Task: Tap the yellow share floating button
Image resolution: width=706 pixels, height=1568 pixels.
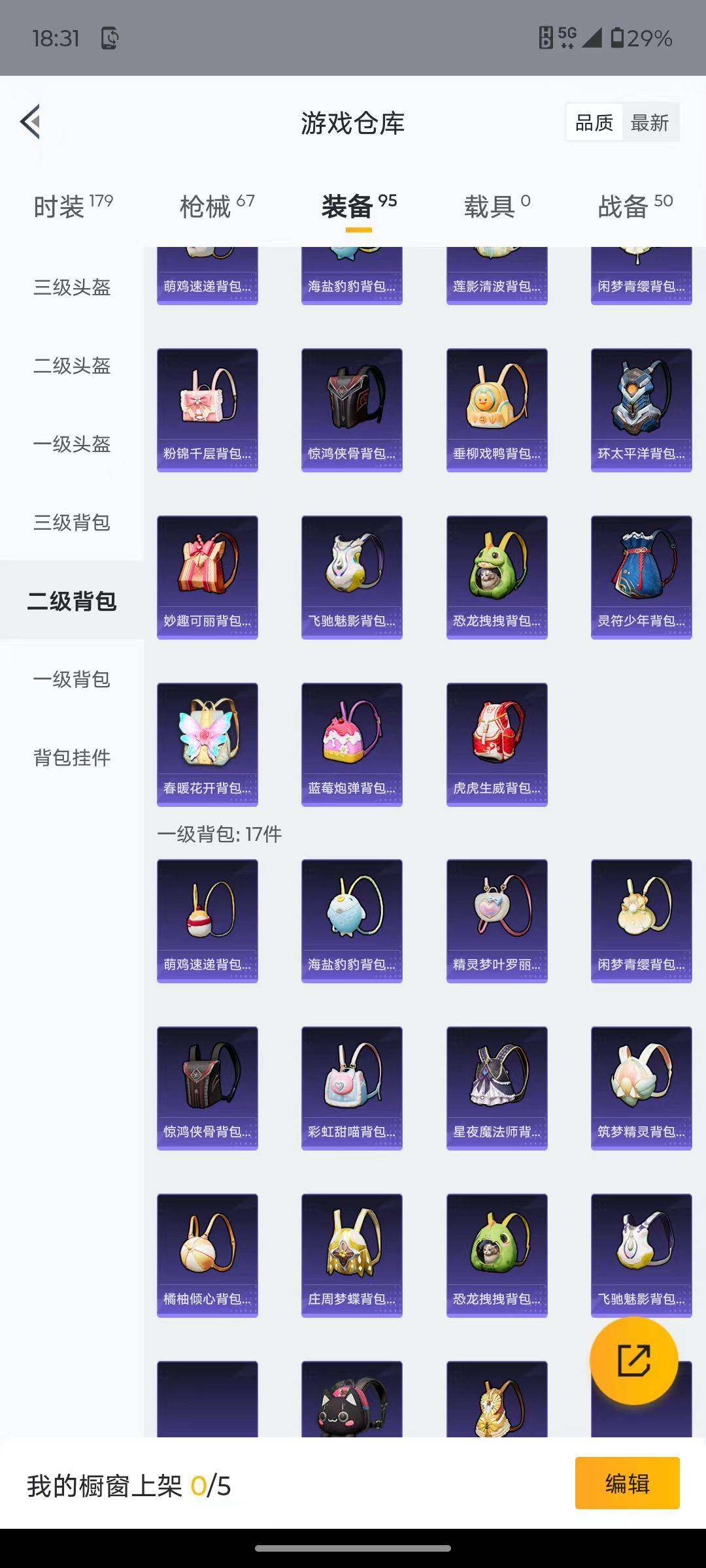Action: point(633,1360)
